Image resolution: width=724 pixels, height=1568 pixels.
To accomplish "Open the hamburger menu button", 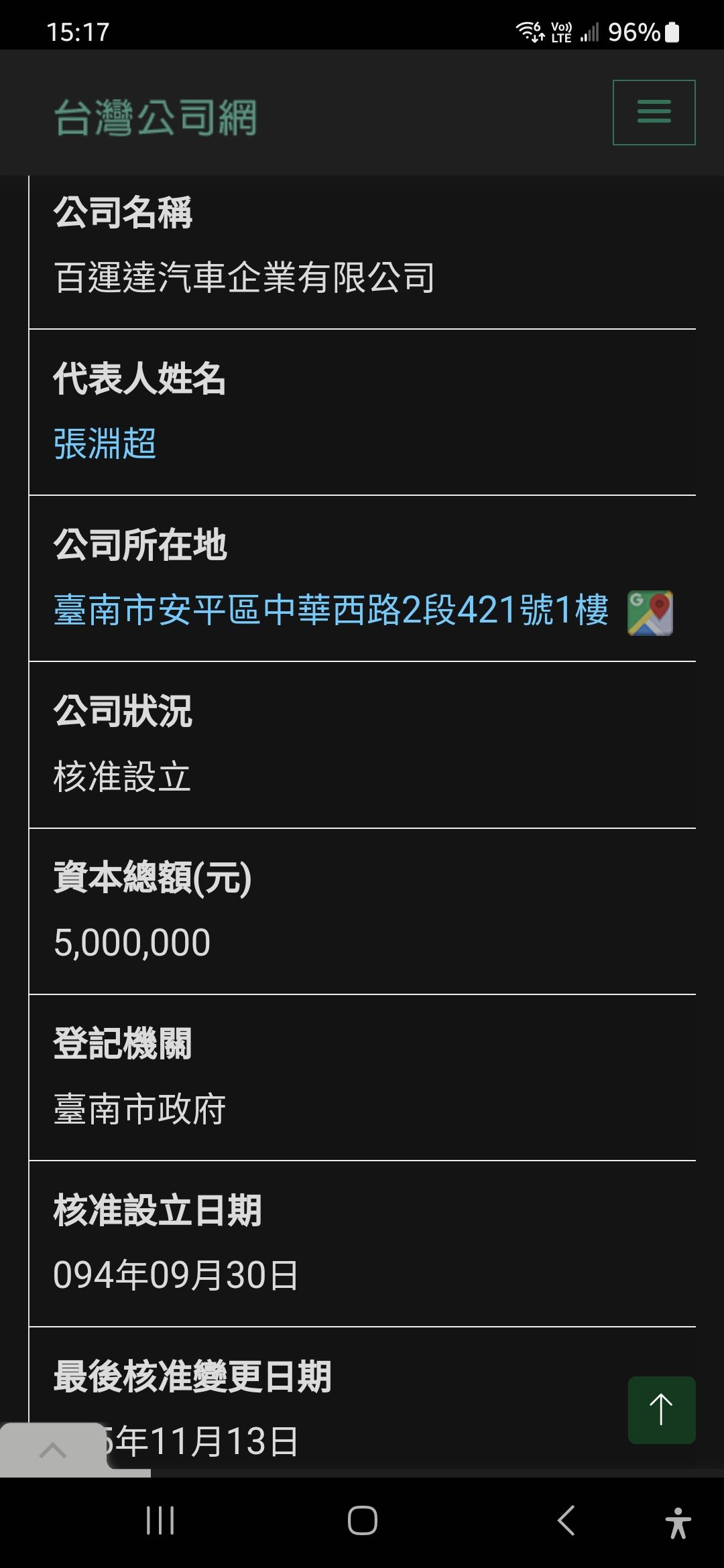I will (654, 113).
